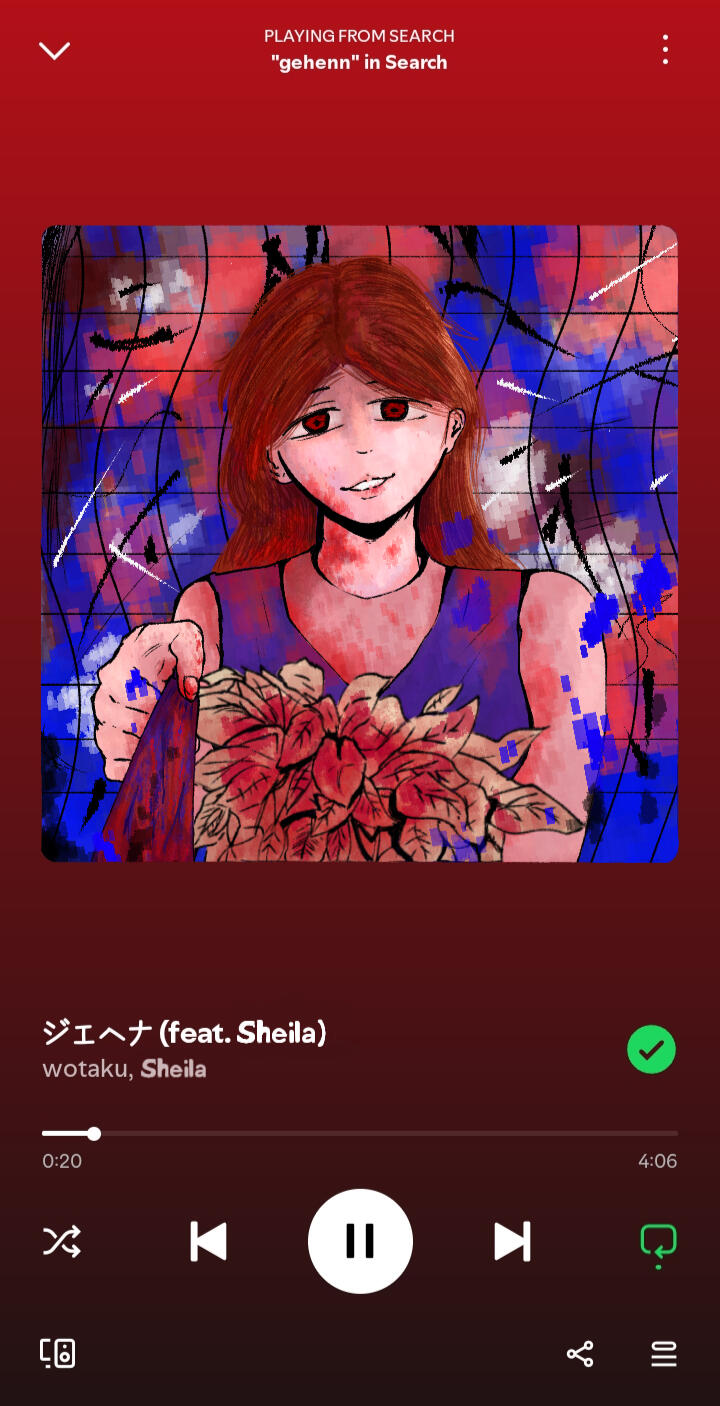Viewport: 720px width, 1406px height.
Task: Collapse the now playing screen
Action: tap(54, 50)
